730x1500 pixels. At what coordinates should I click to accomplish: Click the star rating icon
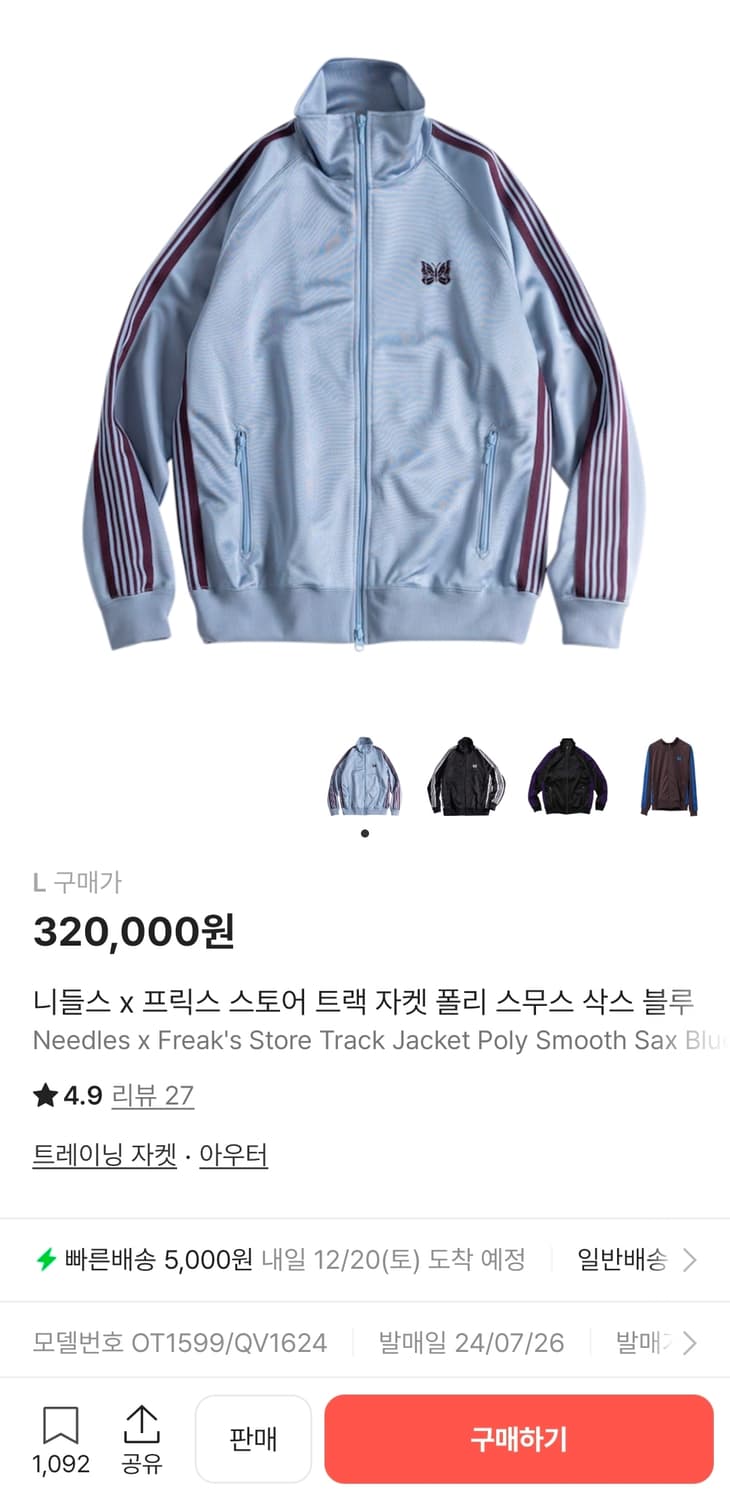[x=44, y=1095]
